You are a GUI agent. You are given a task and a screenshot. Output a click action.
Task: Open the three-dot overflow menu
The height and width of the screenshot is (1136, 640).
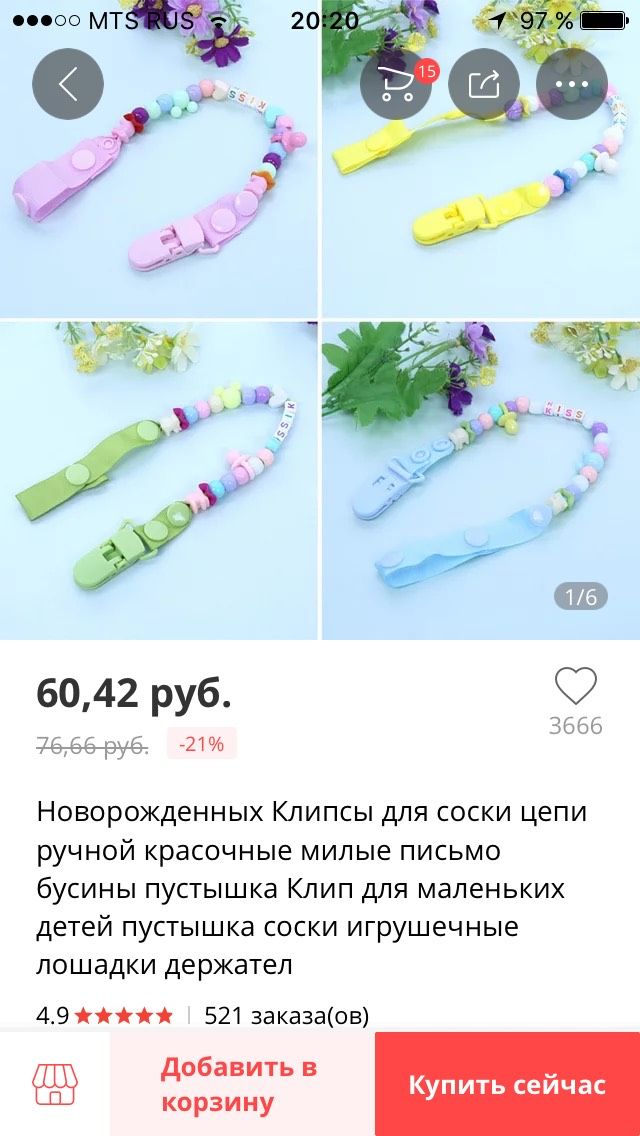pyautogui.click(x=572, y=85)
